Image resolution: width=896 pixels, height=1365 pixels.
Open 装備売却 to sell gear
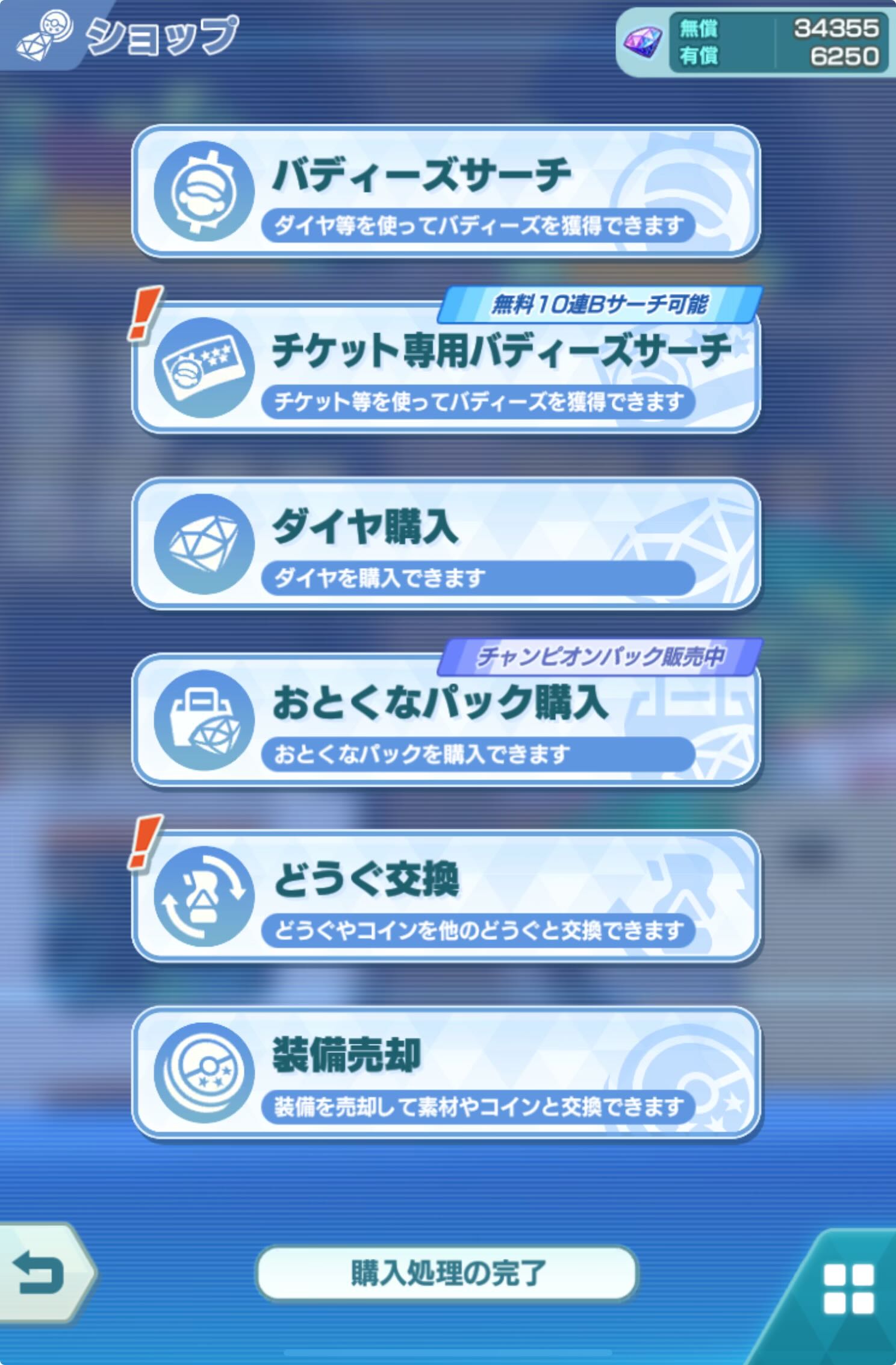(x=446, y=1073)
